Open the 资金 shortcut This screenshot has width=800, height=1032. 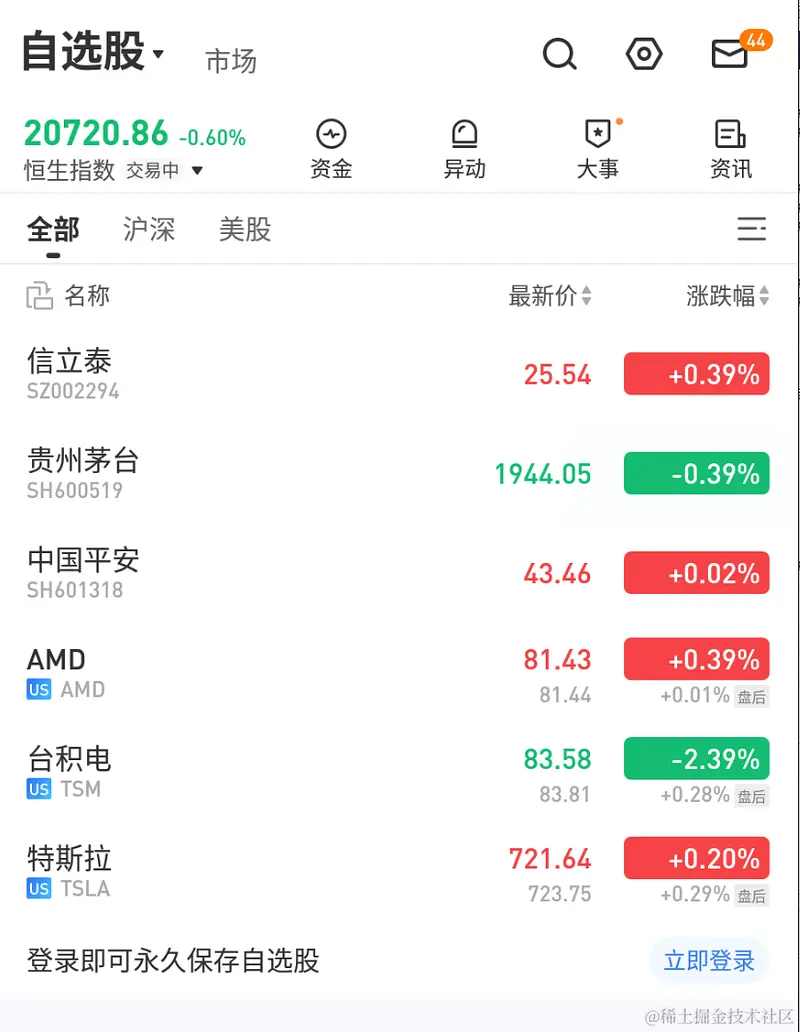[x=331, y=150]
